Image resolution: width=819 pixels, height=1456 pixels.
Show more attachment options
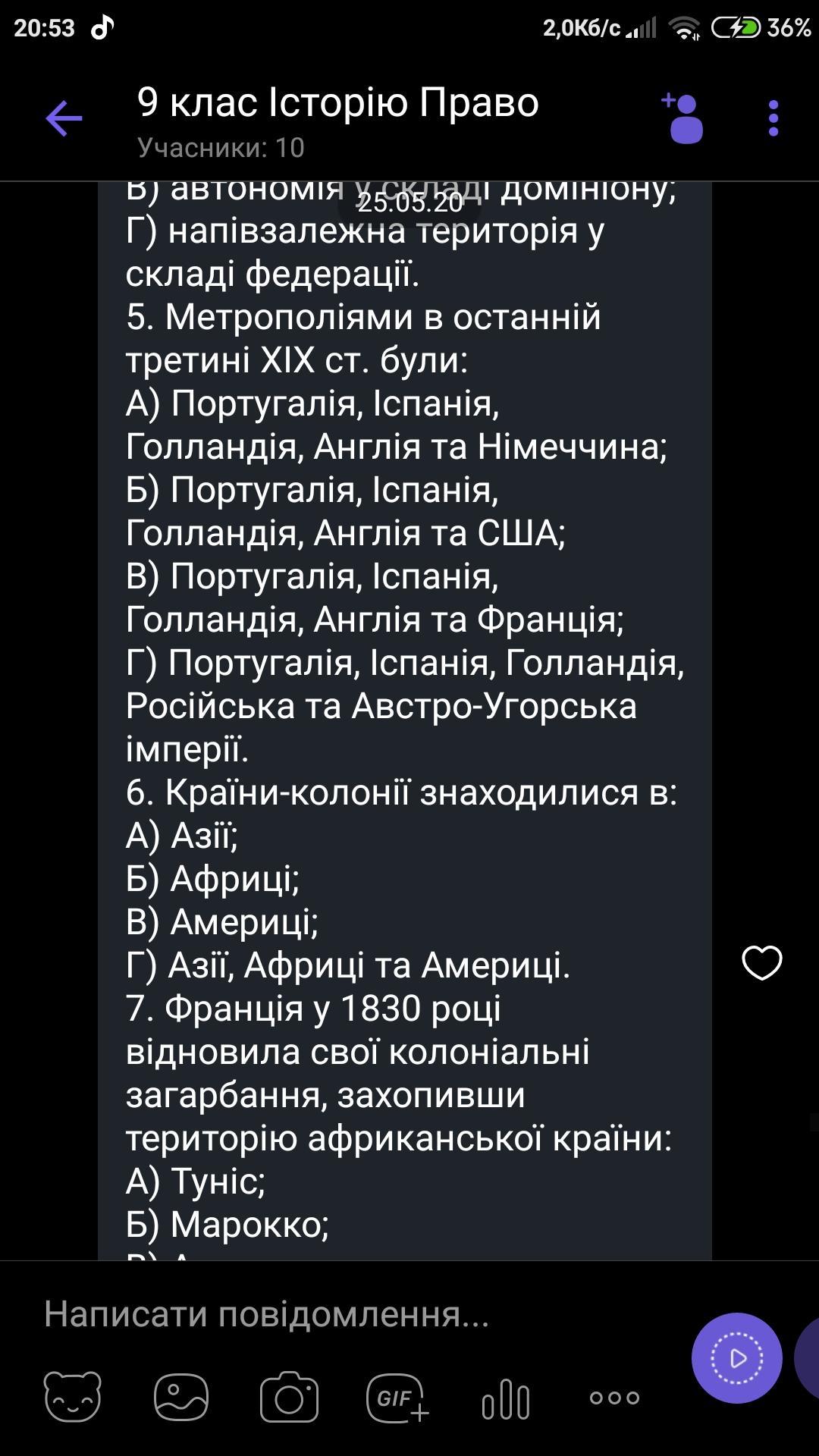(x=614, y=1398)
